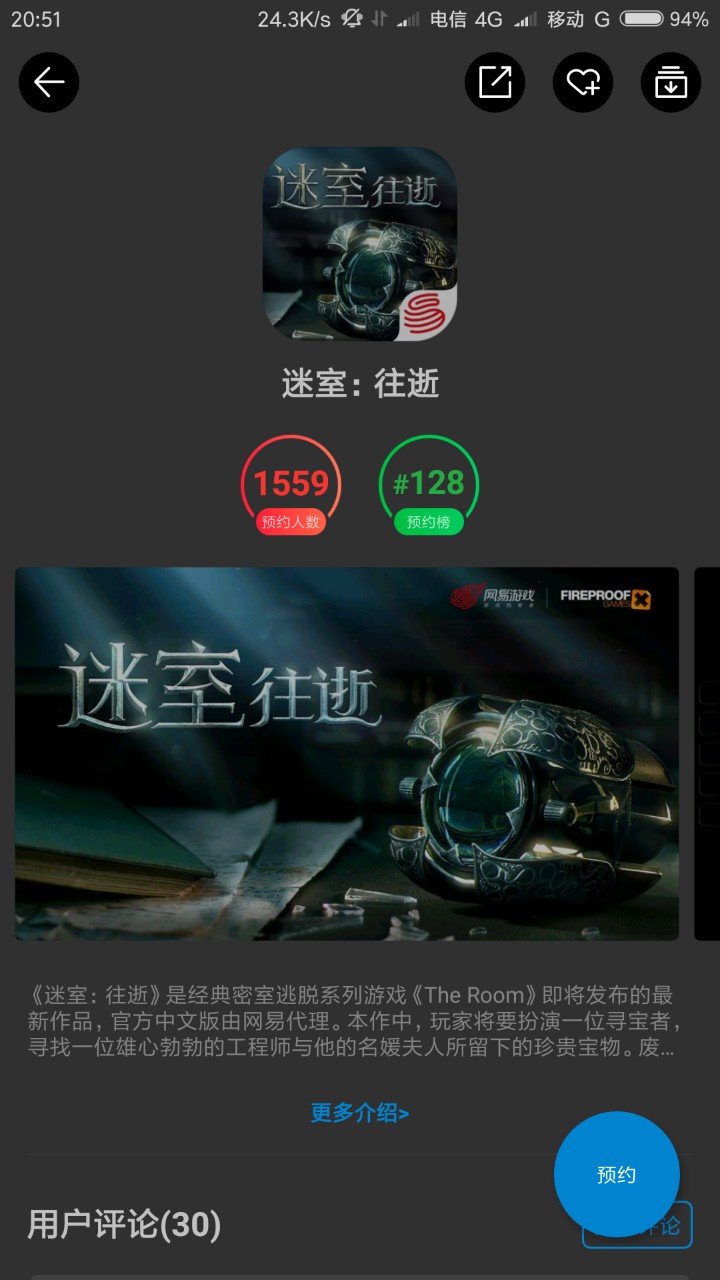Open the downloads manager icon
The width and height of the screenshot is (720, 1280).
[x=671, y=83]
